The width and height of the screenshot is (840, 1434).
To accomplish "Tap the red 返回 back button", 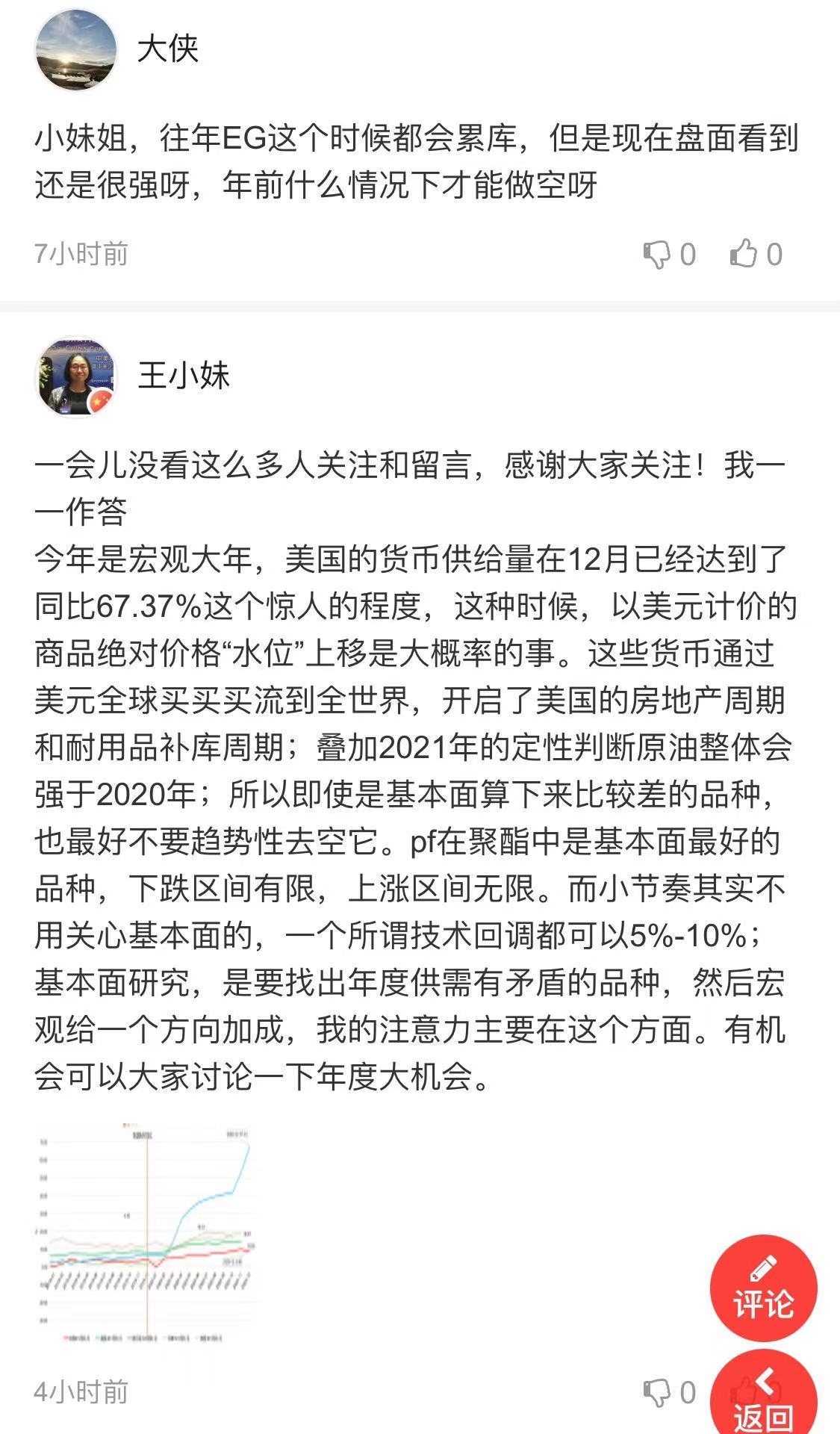I will click(763, 1395).
